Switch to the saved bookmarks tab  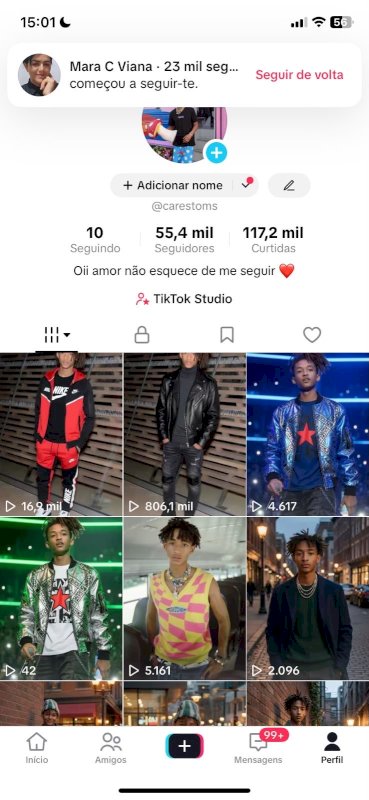(227, 335)
